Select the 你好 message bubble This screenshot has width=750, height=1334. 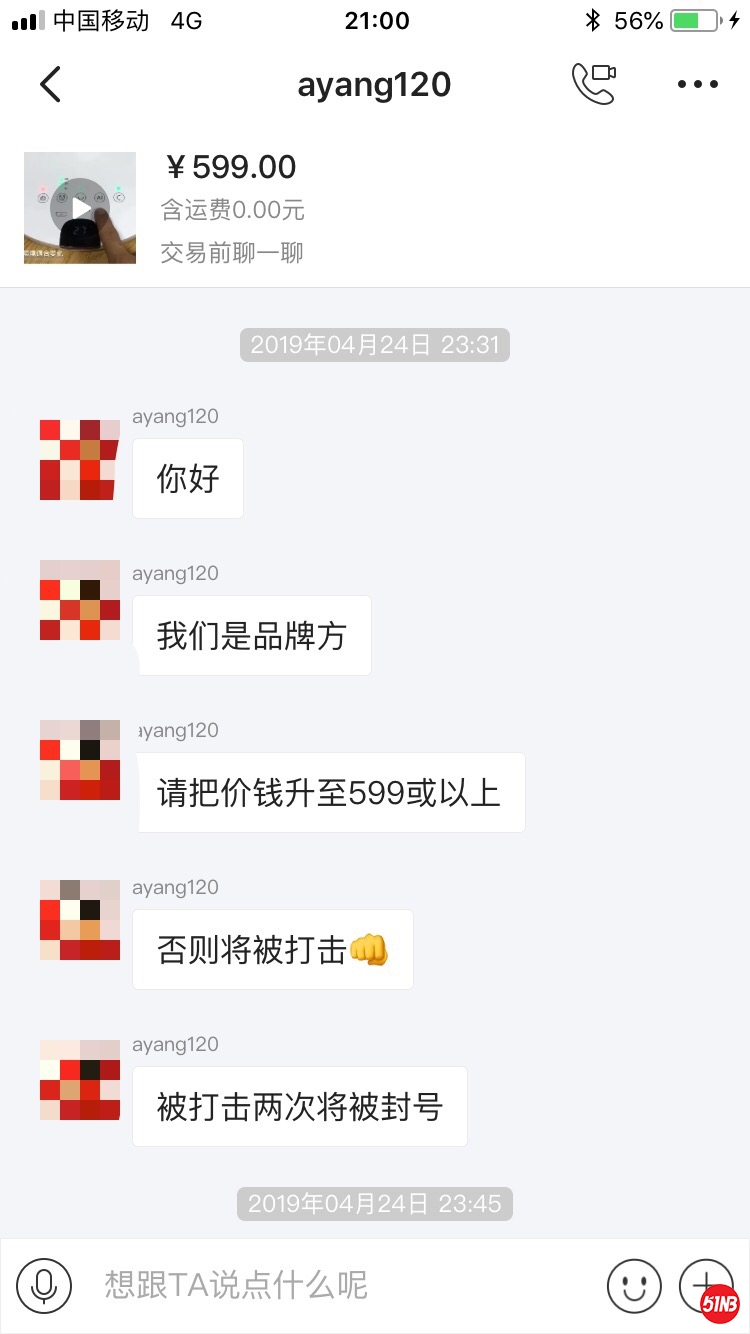[x=187, y=478]
